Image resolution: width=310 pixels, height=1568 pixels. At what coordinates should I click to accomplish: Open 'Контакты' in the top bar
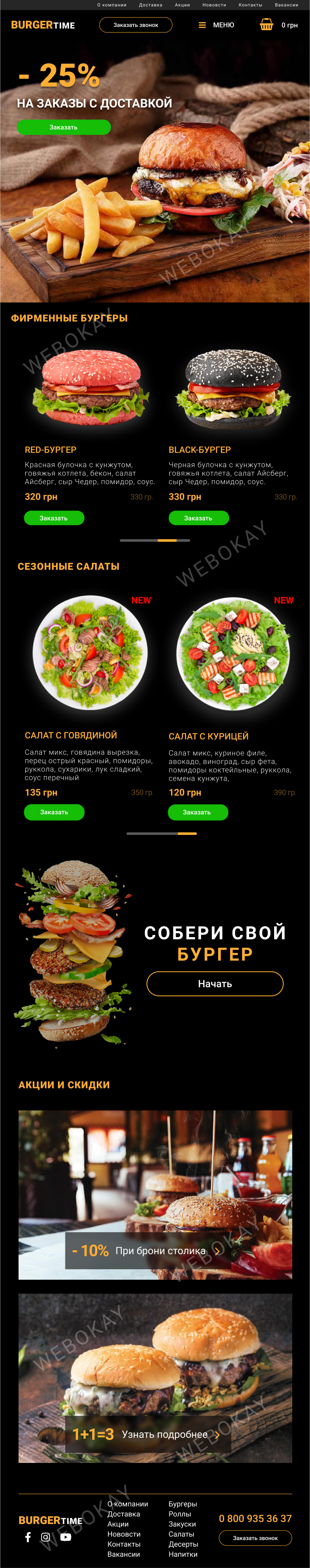(x=250, y=5)
